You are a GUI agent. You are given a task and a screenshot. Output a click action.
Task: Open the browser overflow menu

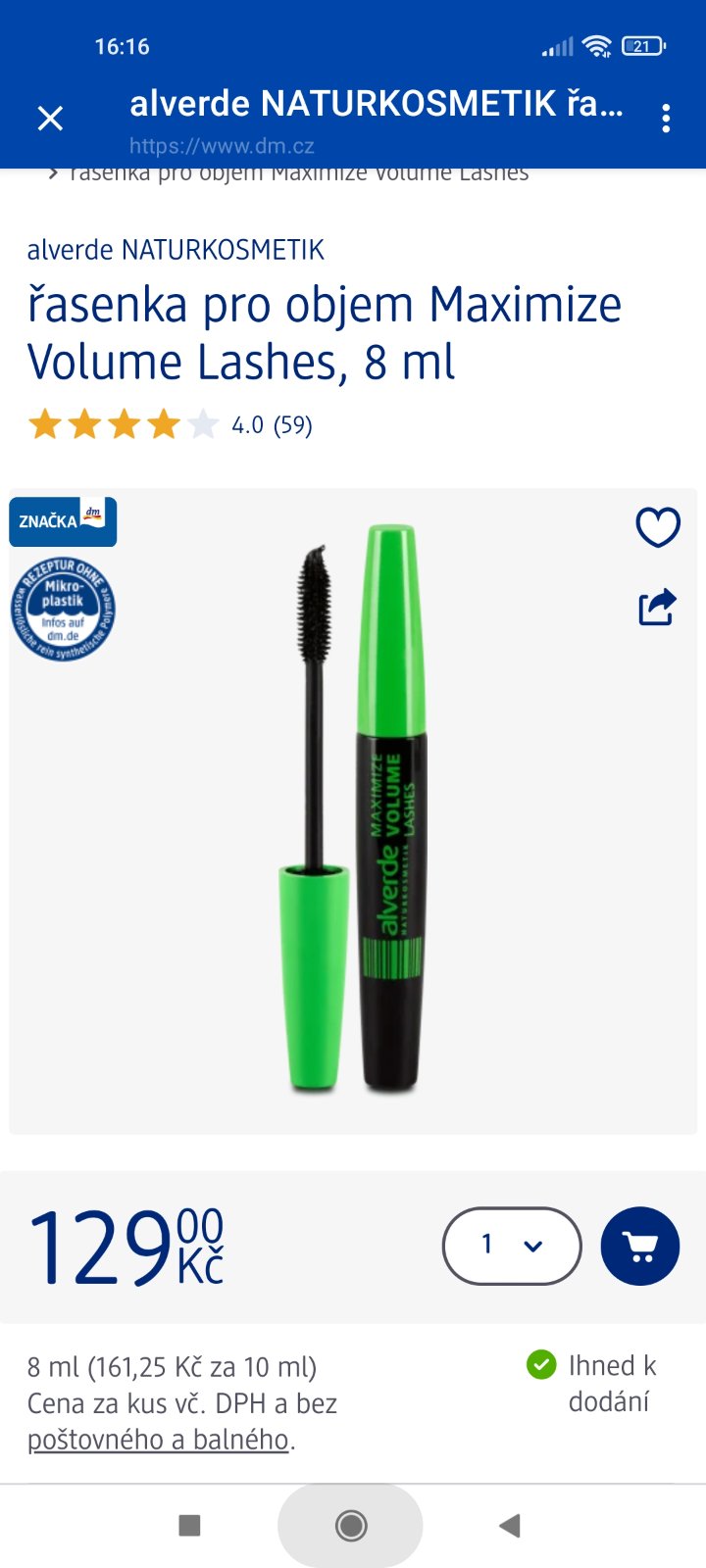click(x=666, y=119)
